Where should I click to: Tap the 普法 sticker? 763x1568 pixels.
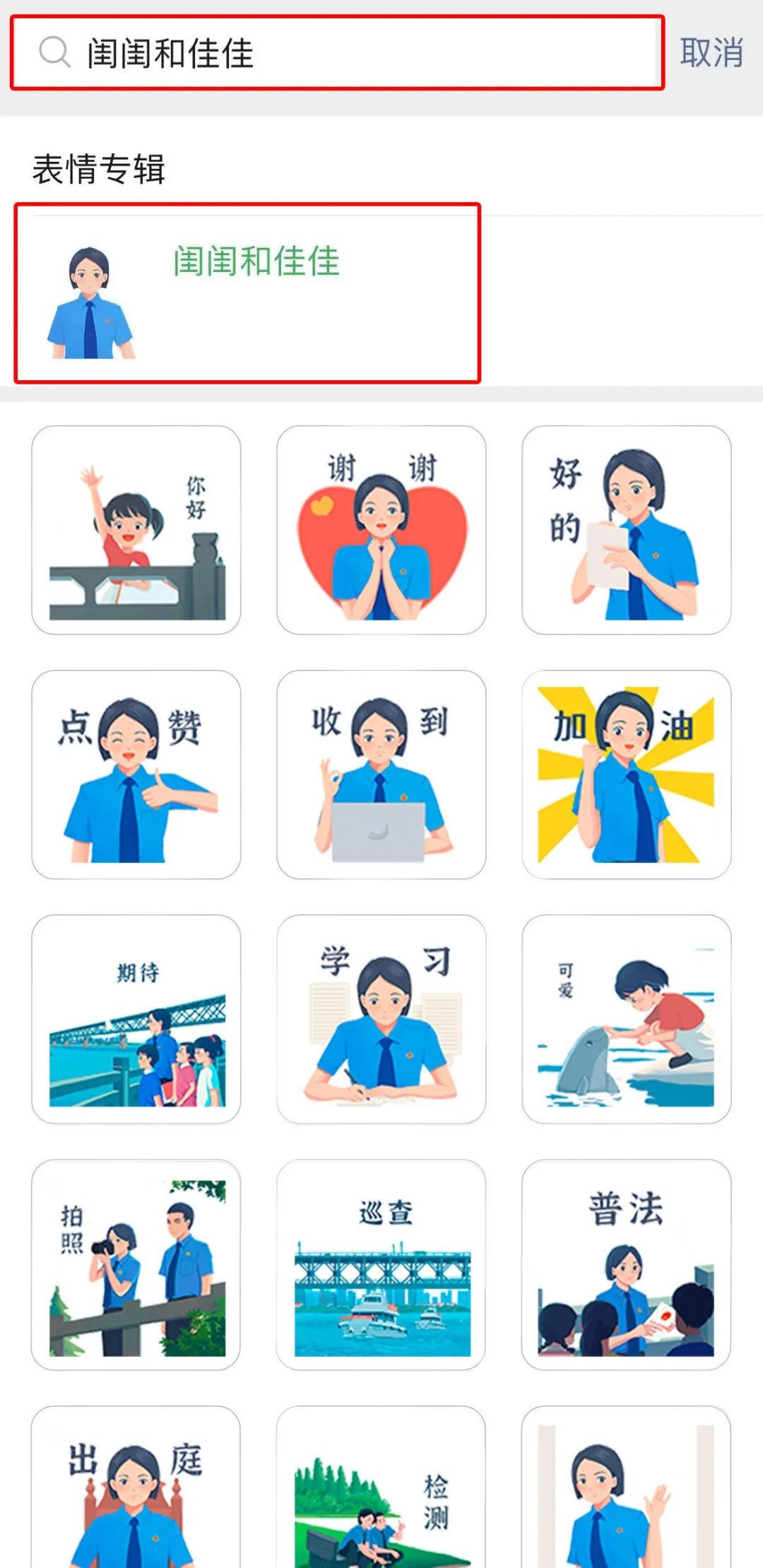(x=626, y=1265)
